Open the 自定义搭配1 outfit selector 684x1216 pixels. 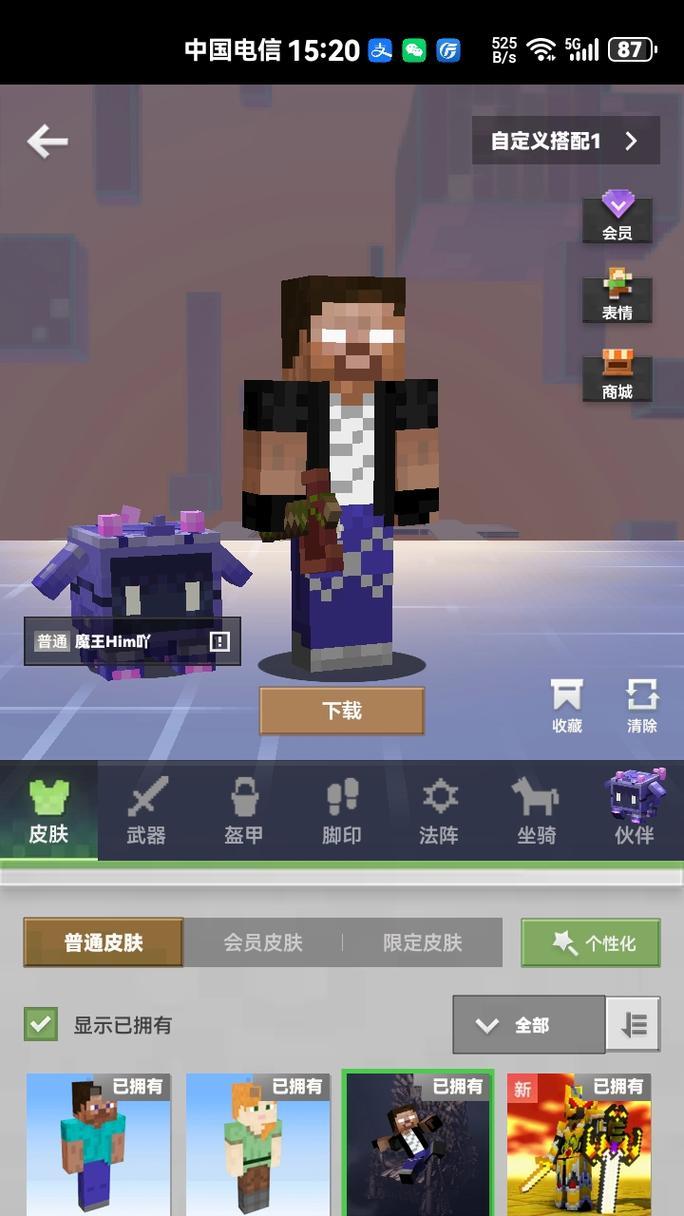click(565, 141)
